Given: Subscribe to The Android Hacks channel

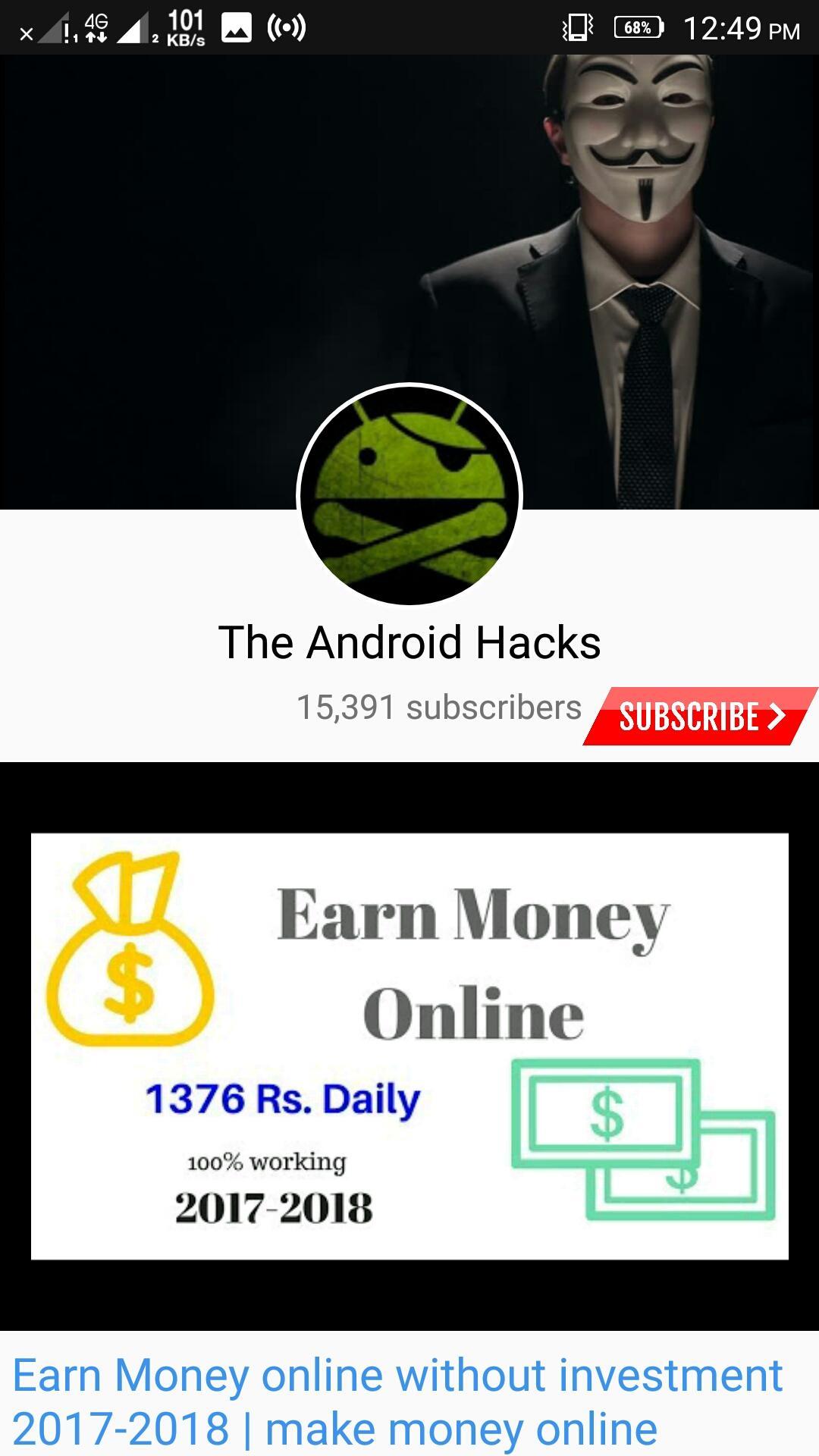Looking at the screenshot, I should (x=701, y=717).
